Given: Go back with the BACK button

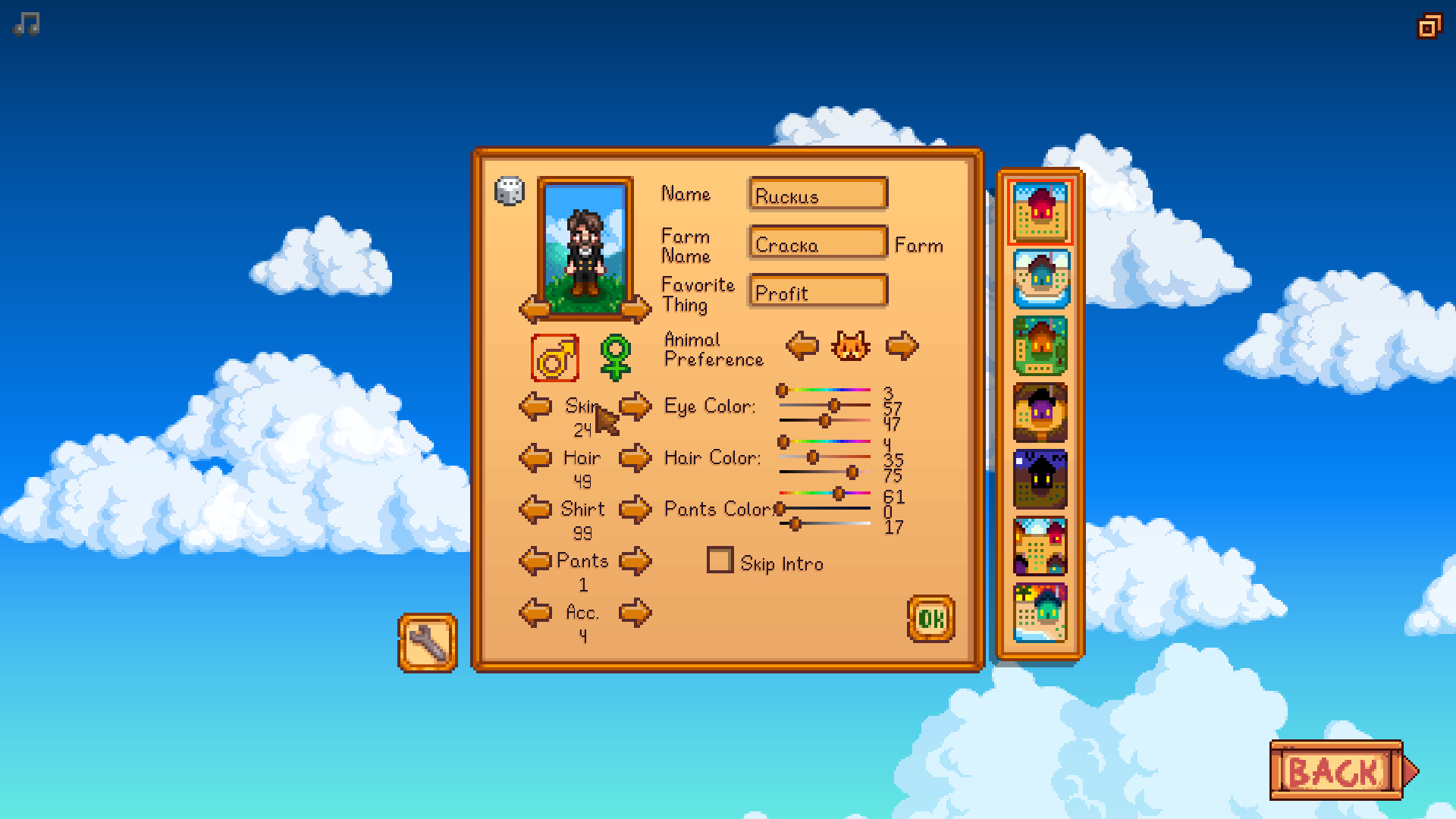Looking at the screenshot, I should (x=1336, y=771).
